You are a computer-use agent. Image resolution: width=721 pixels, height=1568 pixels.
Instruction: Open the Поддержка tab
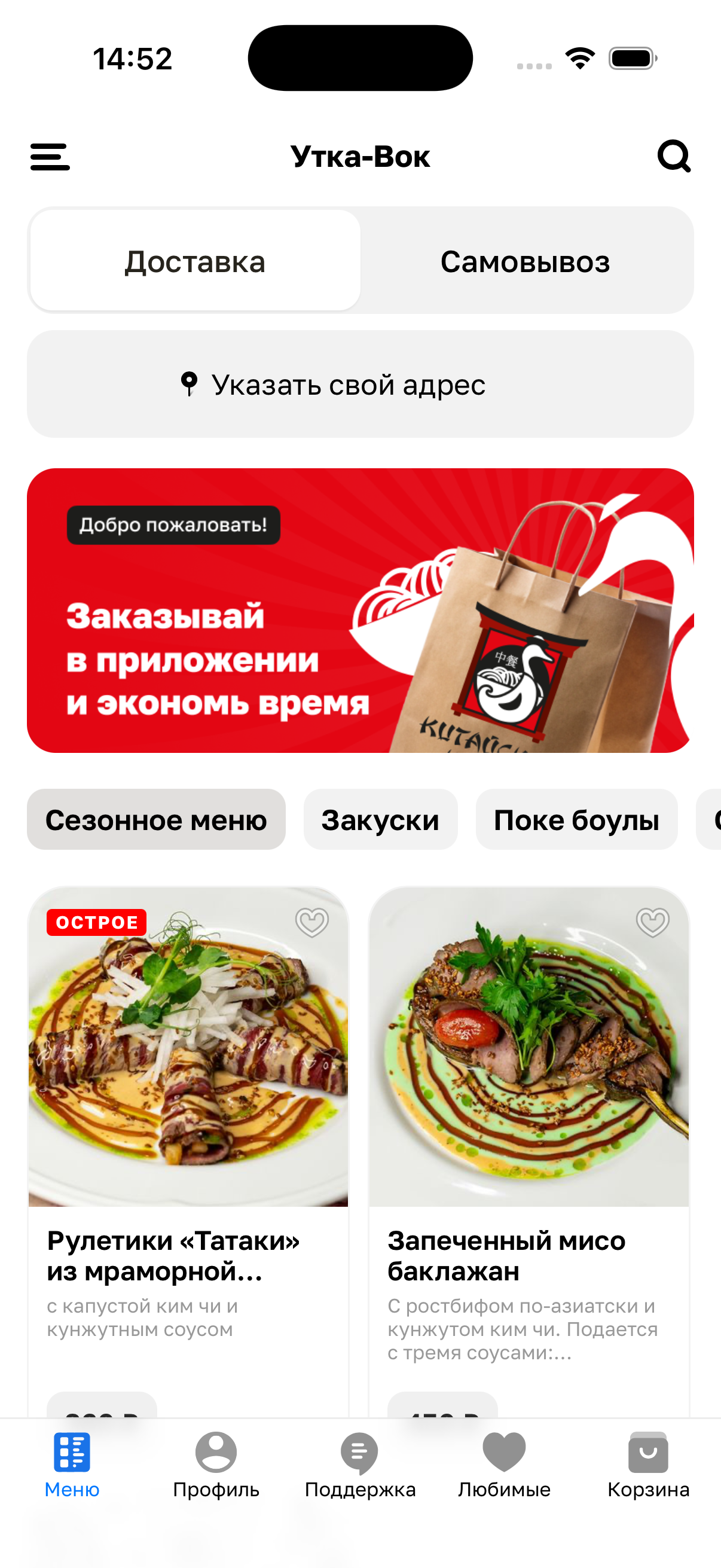point(359,1464)
